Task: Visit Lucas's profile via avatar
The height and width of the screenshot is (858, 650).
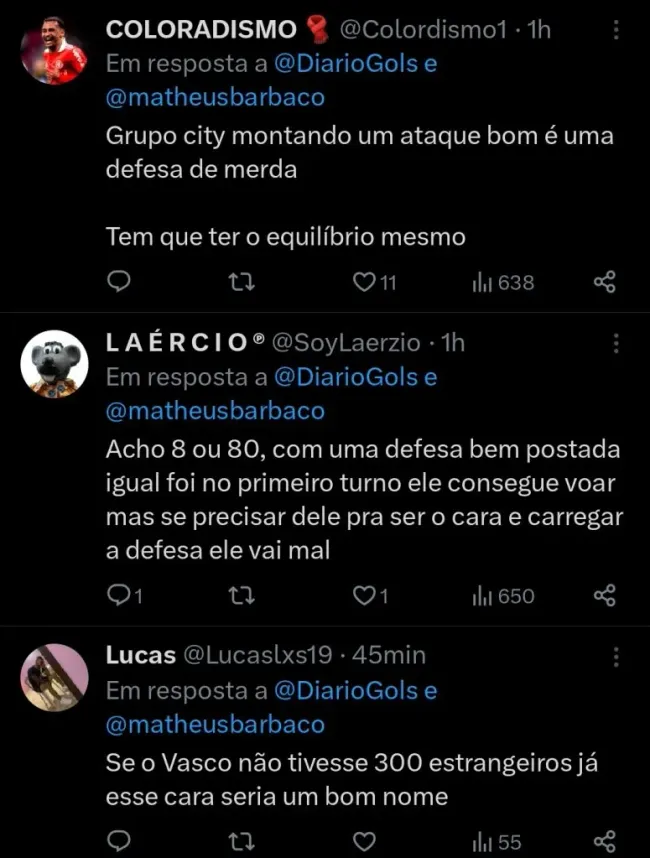Action: coord(55,677)
